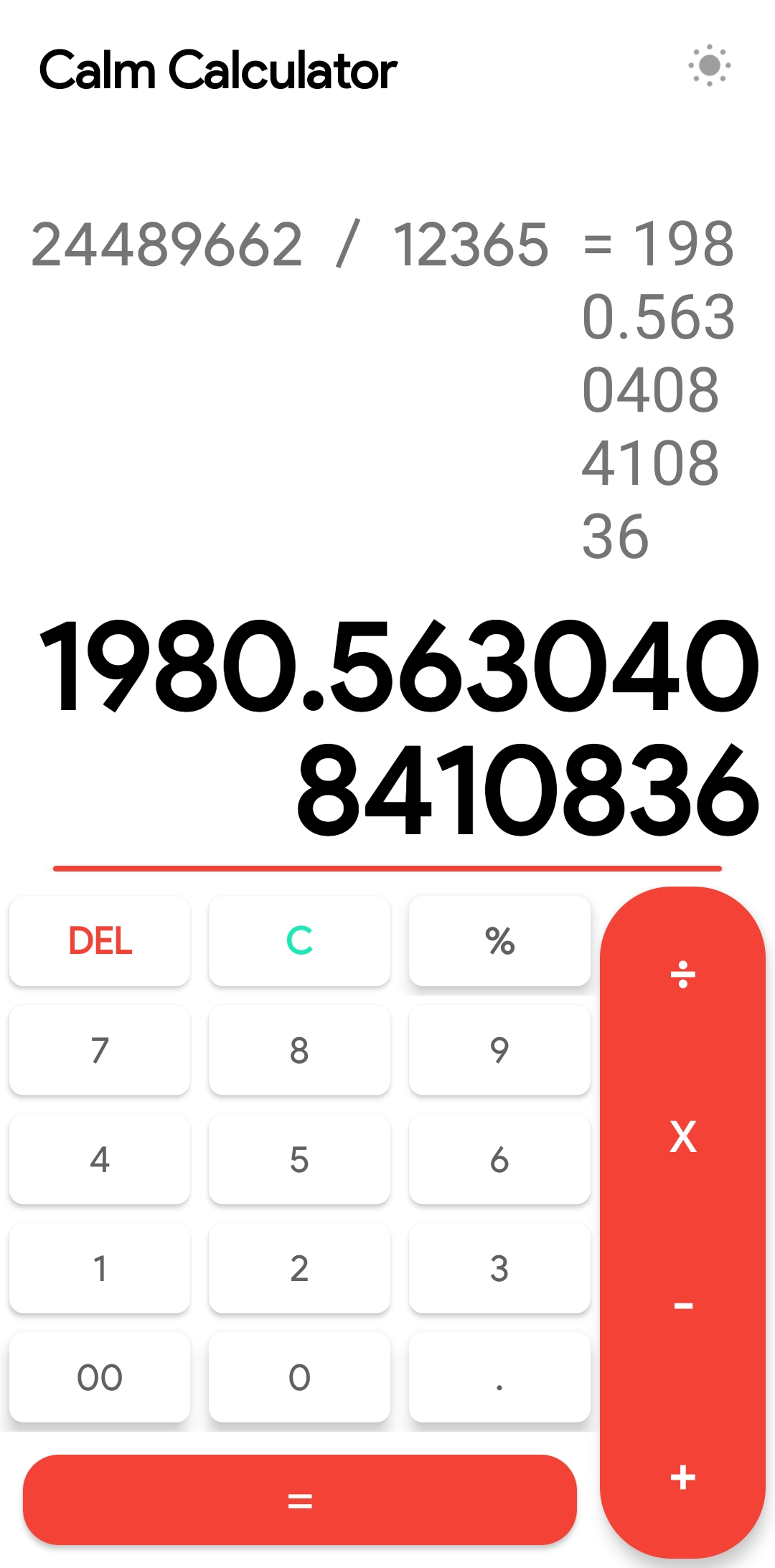Tap the DEL key
The width and height of the screenshot is (775, 1568).
click(x=100, y=940)
